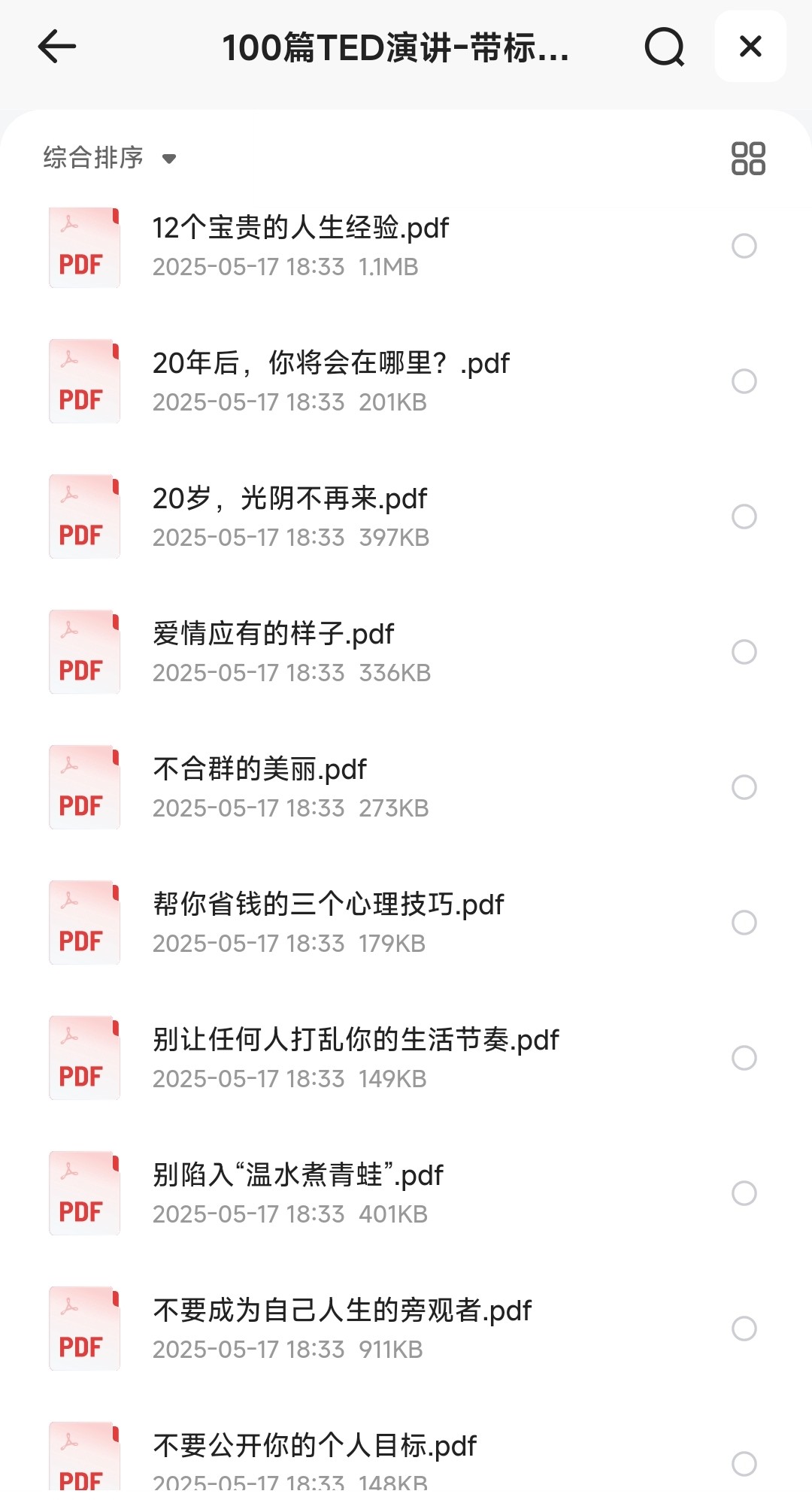Select 别陷入“温水煮青蛙”.pdf
The height and width of the screenshot is (1500, 812).
[x=744, y=1193]
